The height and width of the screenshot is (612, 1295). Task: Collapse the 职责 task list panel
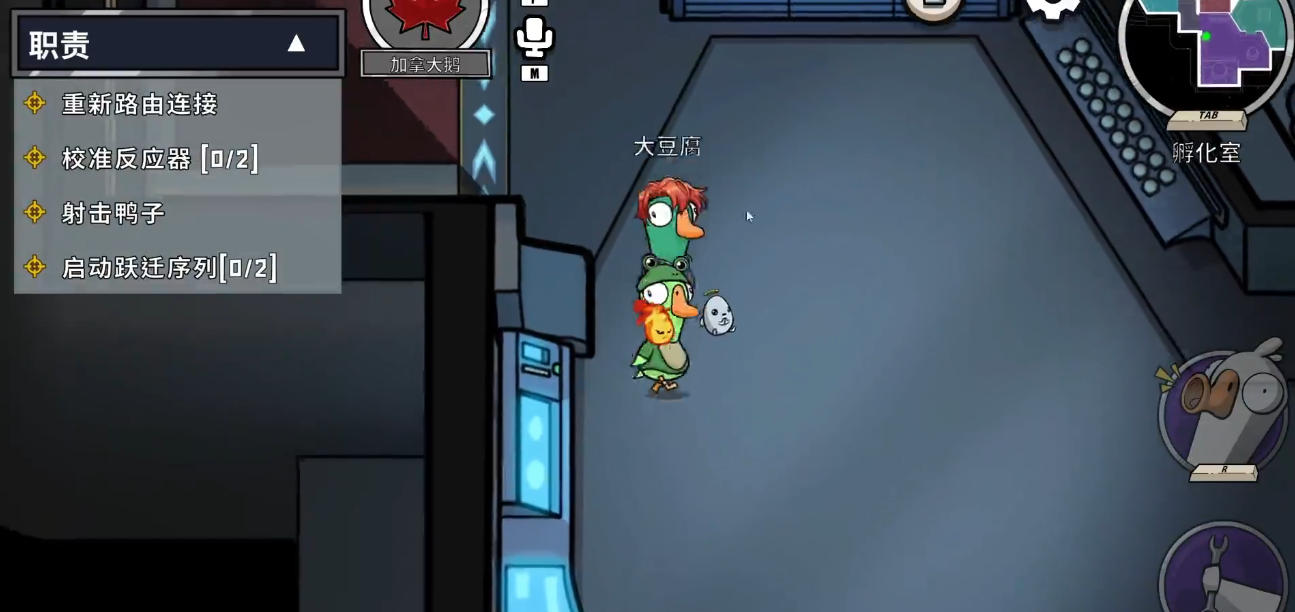pyautogui.click(x=296, y=43)
